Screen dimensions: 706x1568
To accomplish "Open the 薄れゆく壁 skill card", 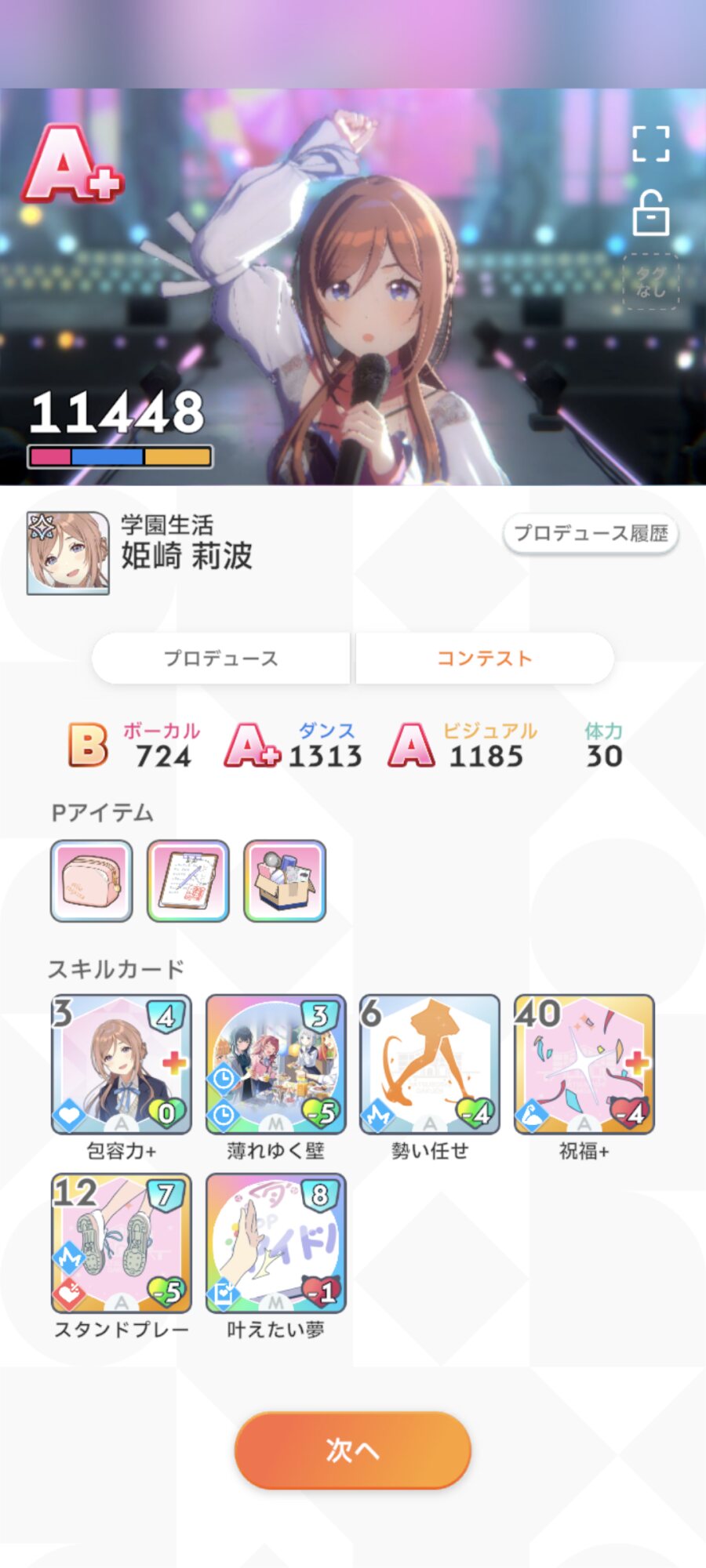I will (275, 1065).
